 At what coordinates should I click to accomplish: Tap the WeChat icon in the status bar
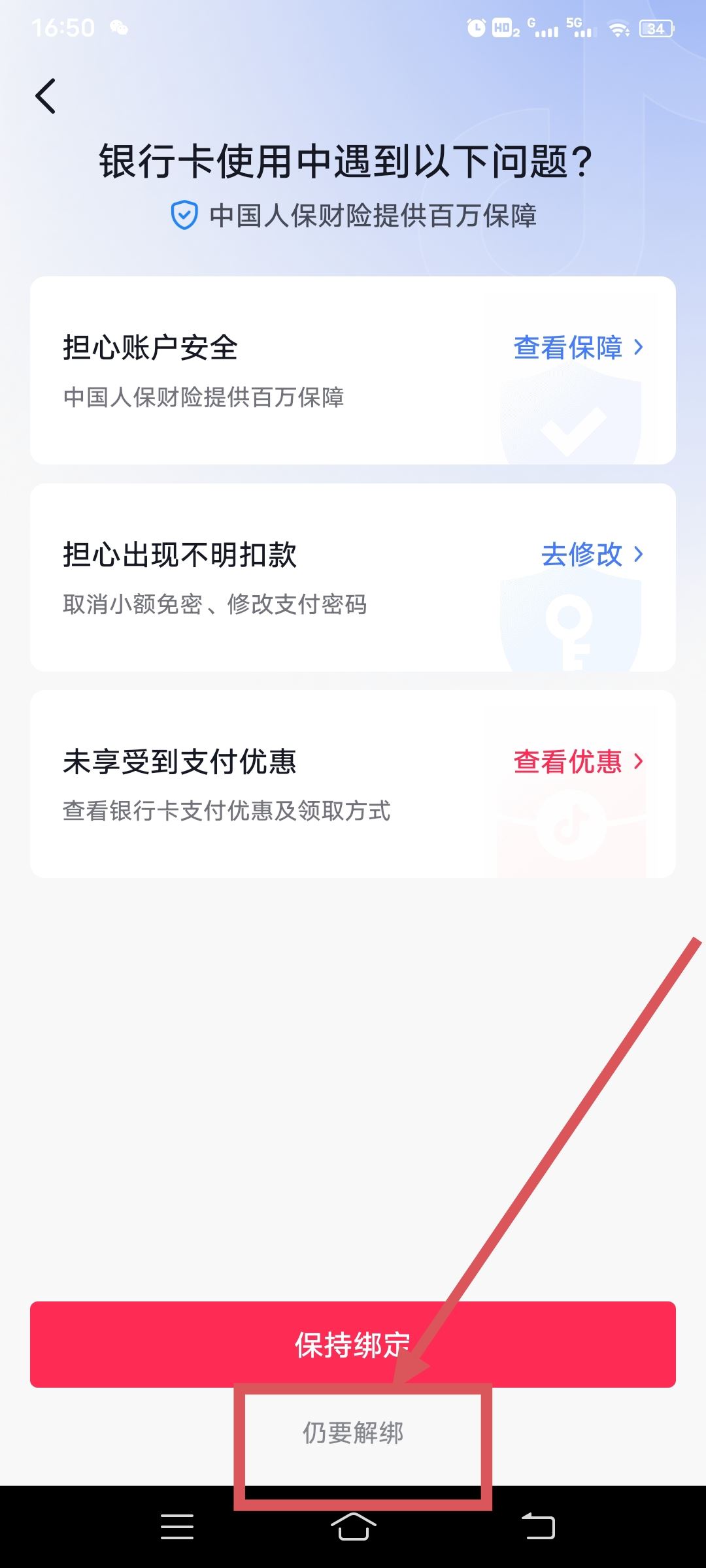click(x=118, y=28)
